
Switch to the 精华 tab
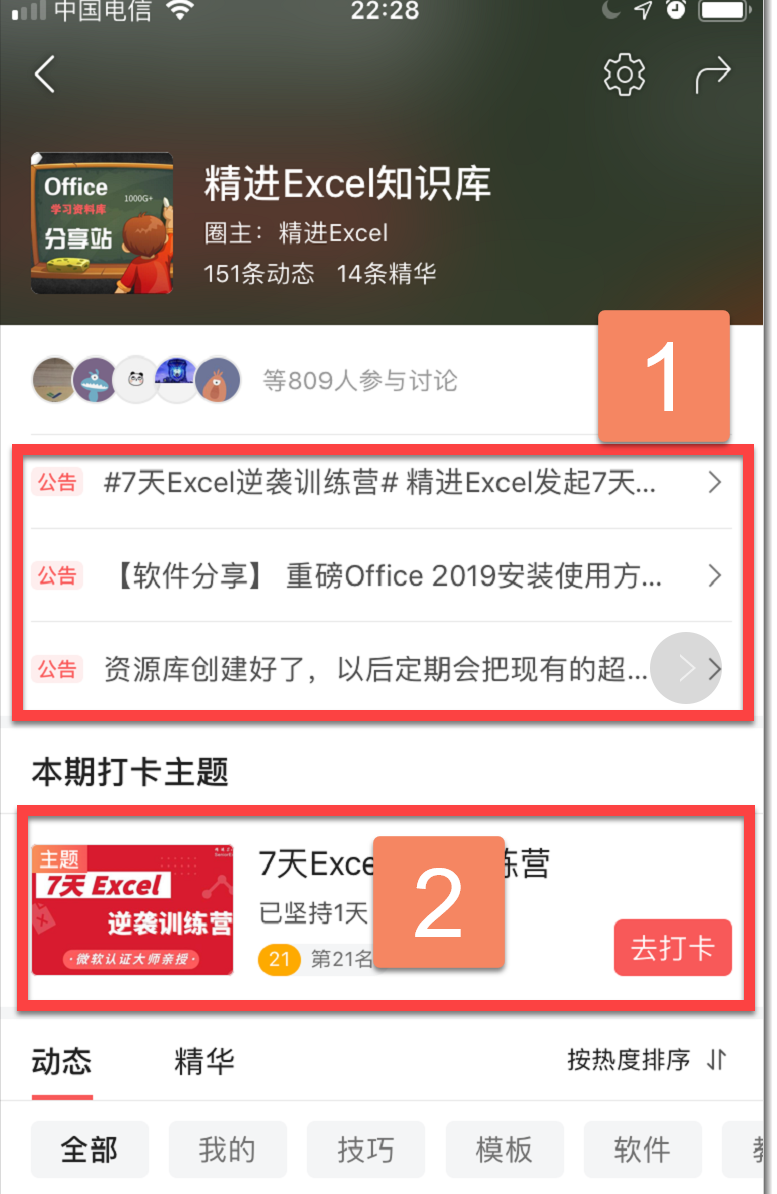click(204, 1061)
